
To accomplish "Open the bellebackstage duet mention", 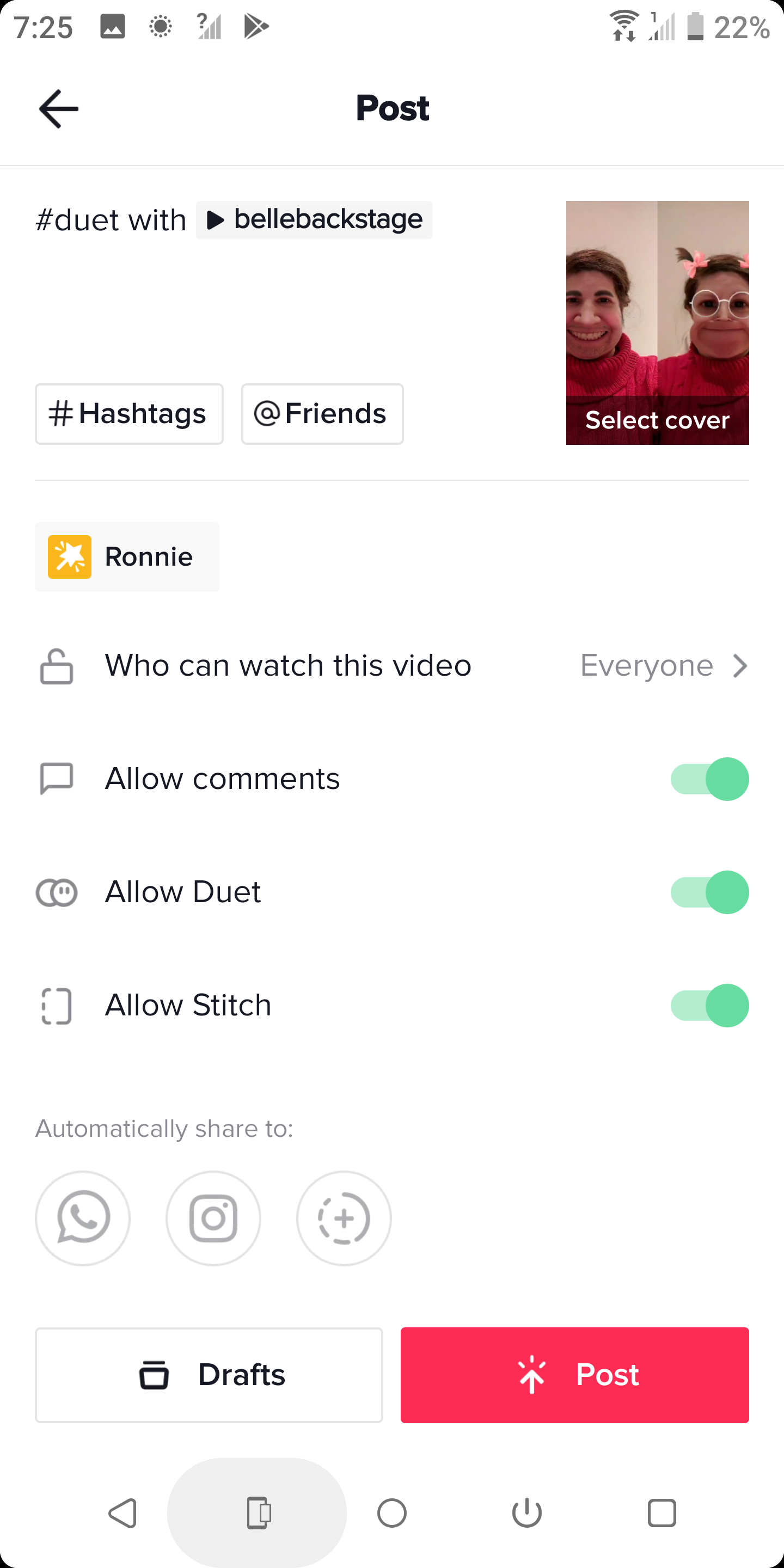I will click(314, 220).
